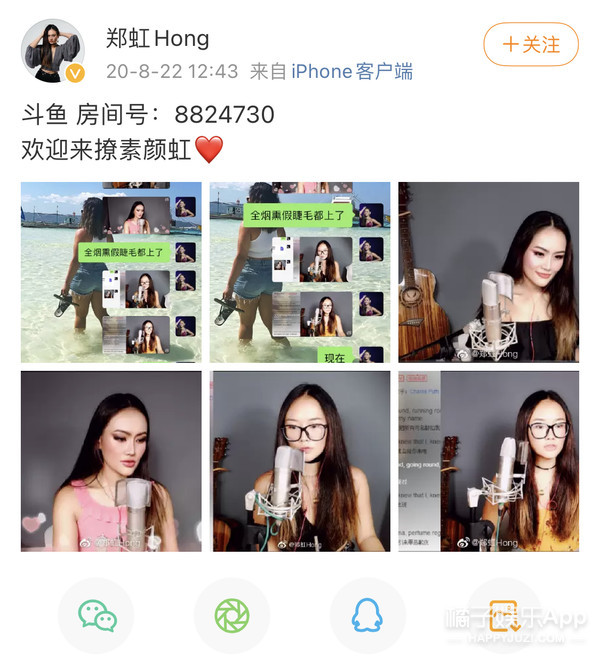
Task: Open the center photo of the woman in glasses singing
Action: pos(300,461)
